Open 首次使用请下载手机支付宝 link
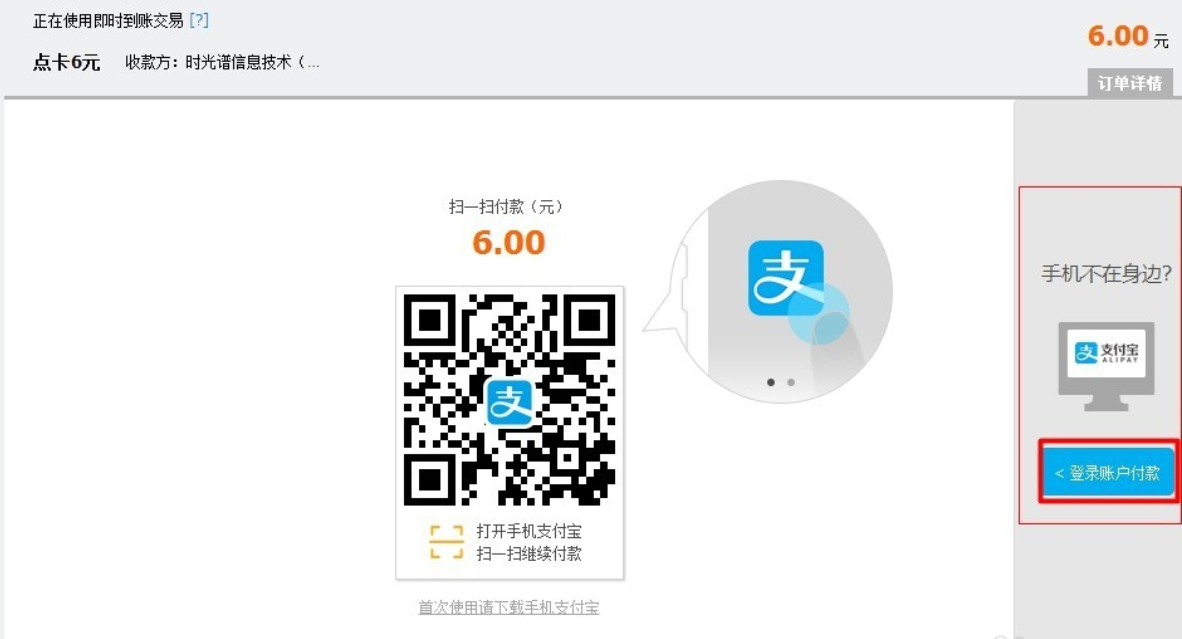1182x639 pixels. click(508, 607)
